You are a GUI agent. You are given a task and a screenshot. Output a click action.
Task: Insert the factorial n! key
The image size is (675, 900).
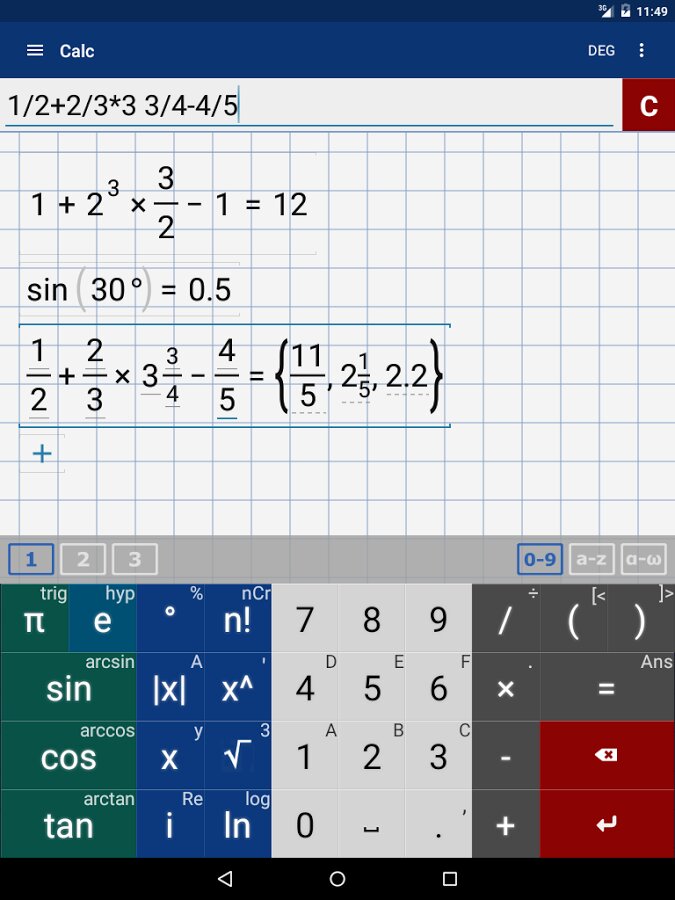237,620
